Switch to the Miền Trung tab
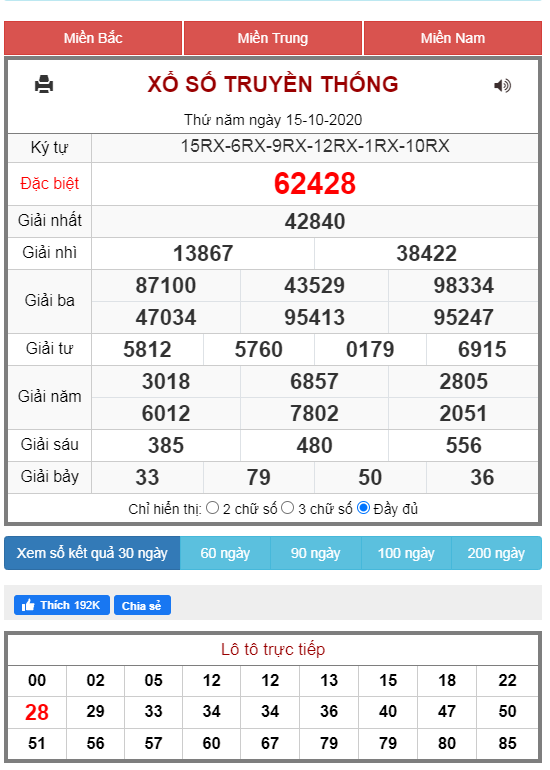The height and width of the screenshot is (770, 550). 273,38
